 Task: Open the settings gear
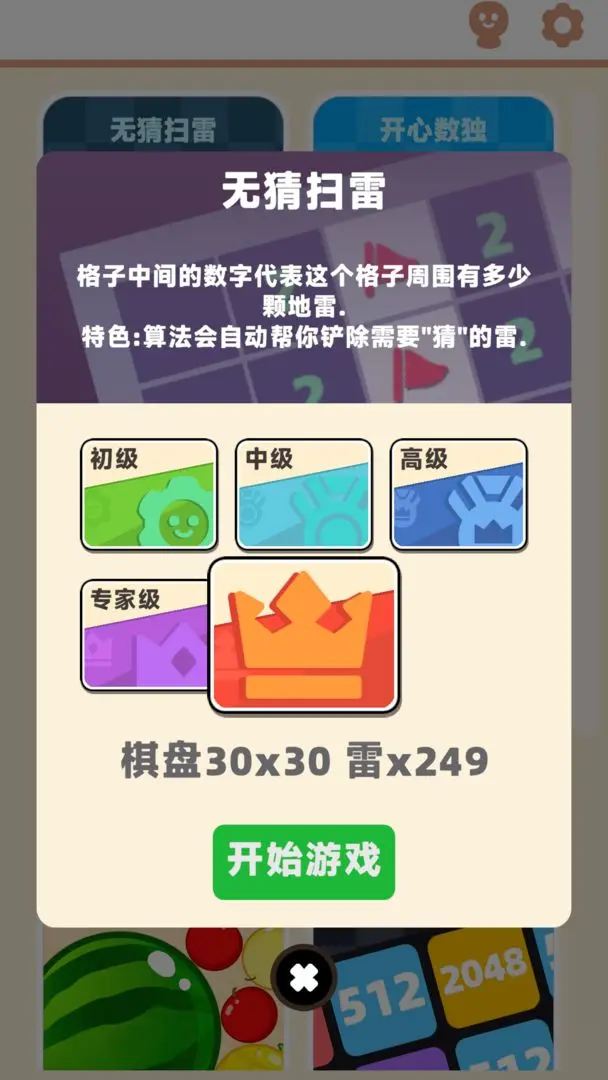pyautogui.click(x=562, y=23)
